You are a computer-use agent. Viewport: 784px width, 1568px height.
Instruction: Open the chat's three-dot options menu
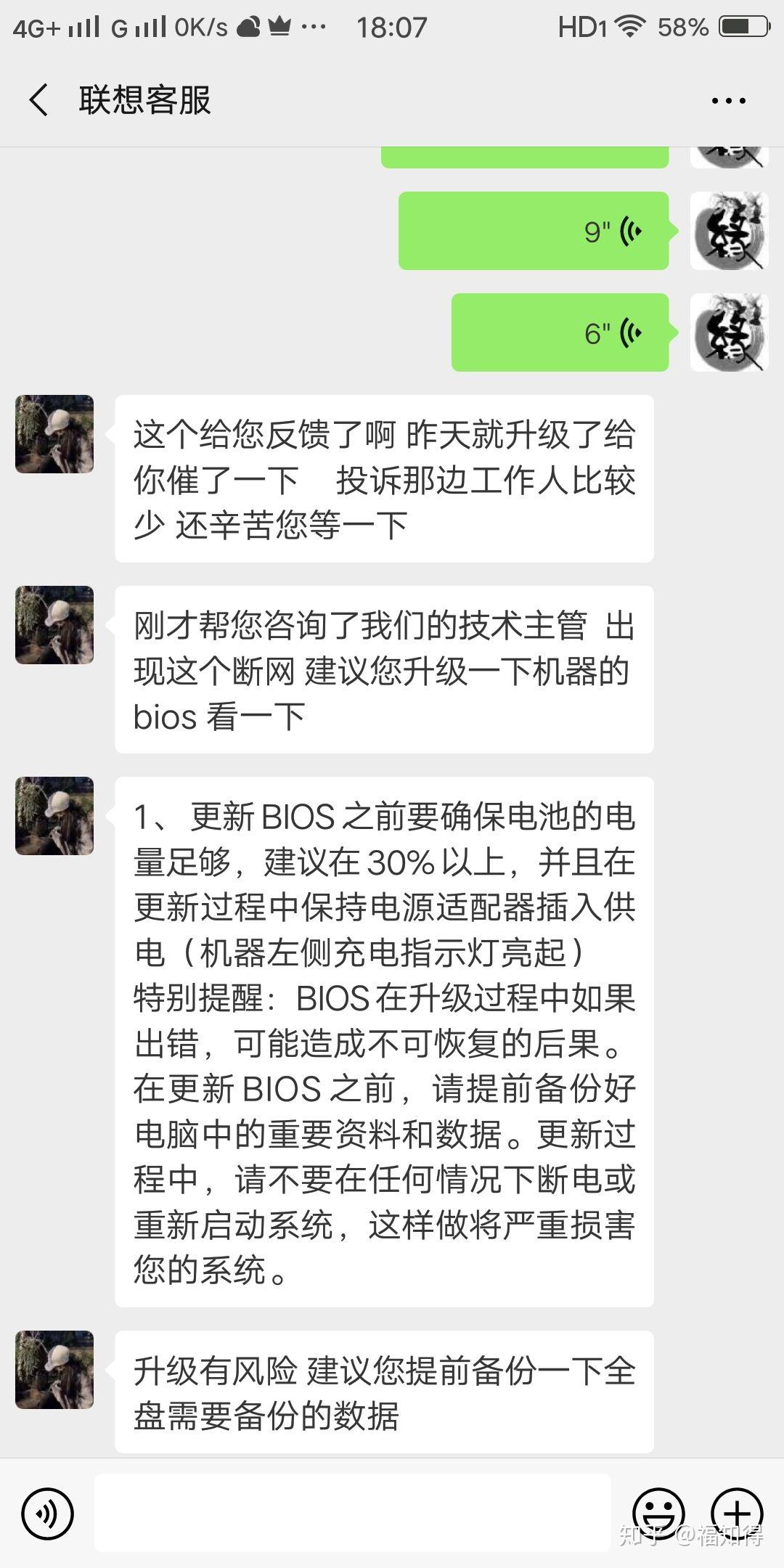[x=728, y=101]
